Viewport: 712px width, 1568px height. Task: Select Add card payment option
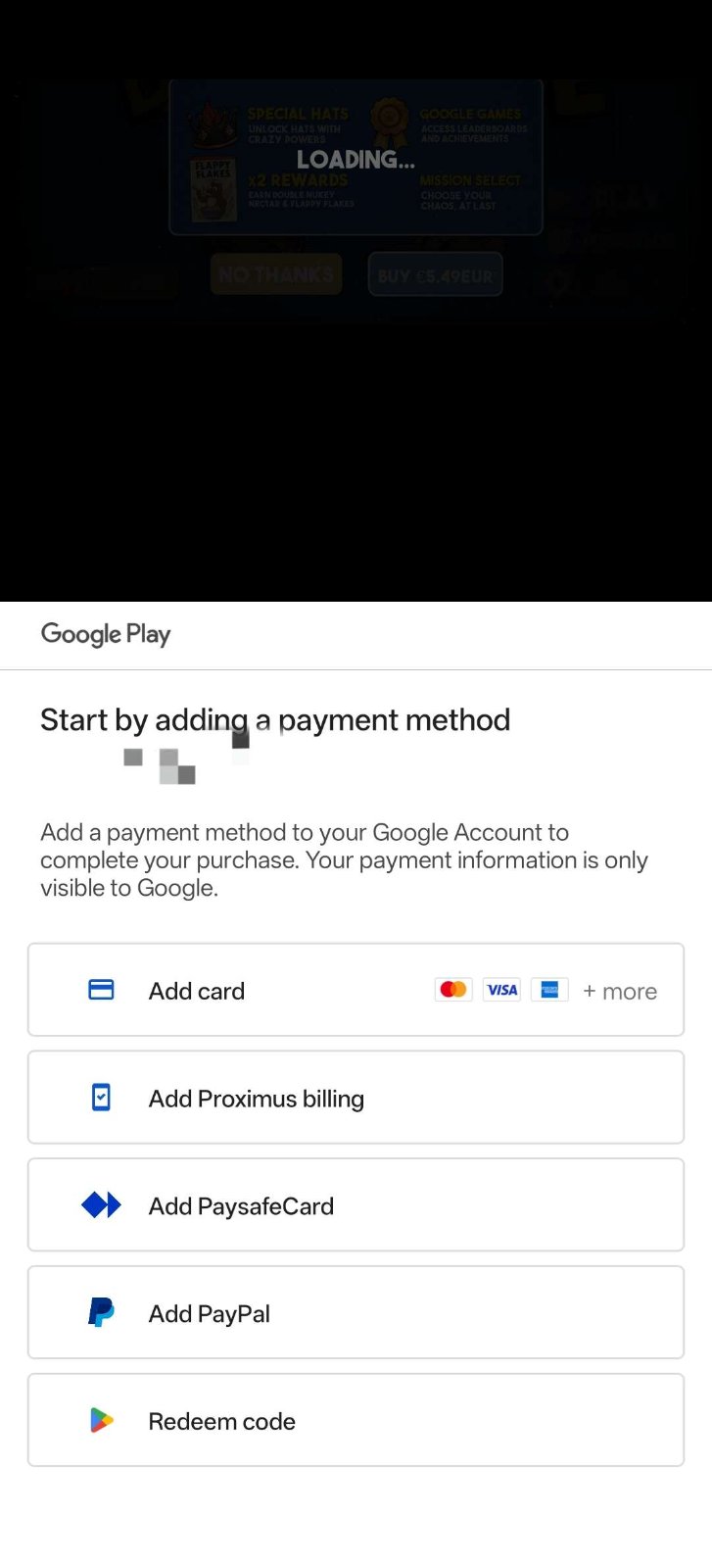tap(356, 990)
